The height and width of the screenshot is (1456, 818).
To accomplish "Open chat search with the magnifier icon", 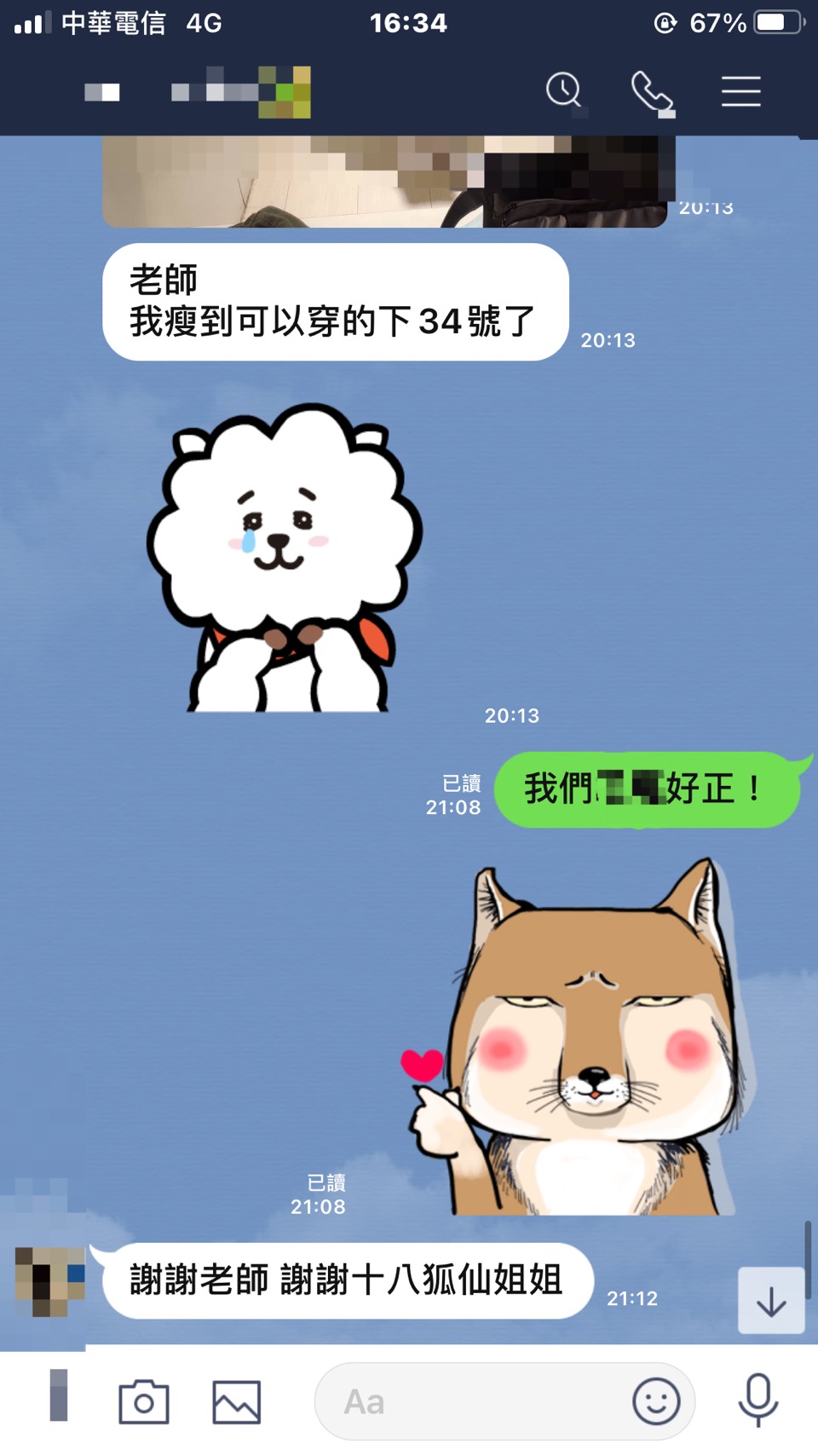I will coord(564,90).
